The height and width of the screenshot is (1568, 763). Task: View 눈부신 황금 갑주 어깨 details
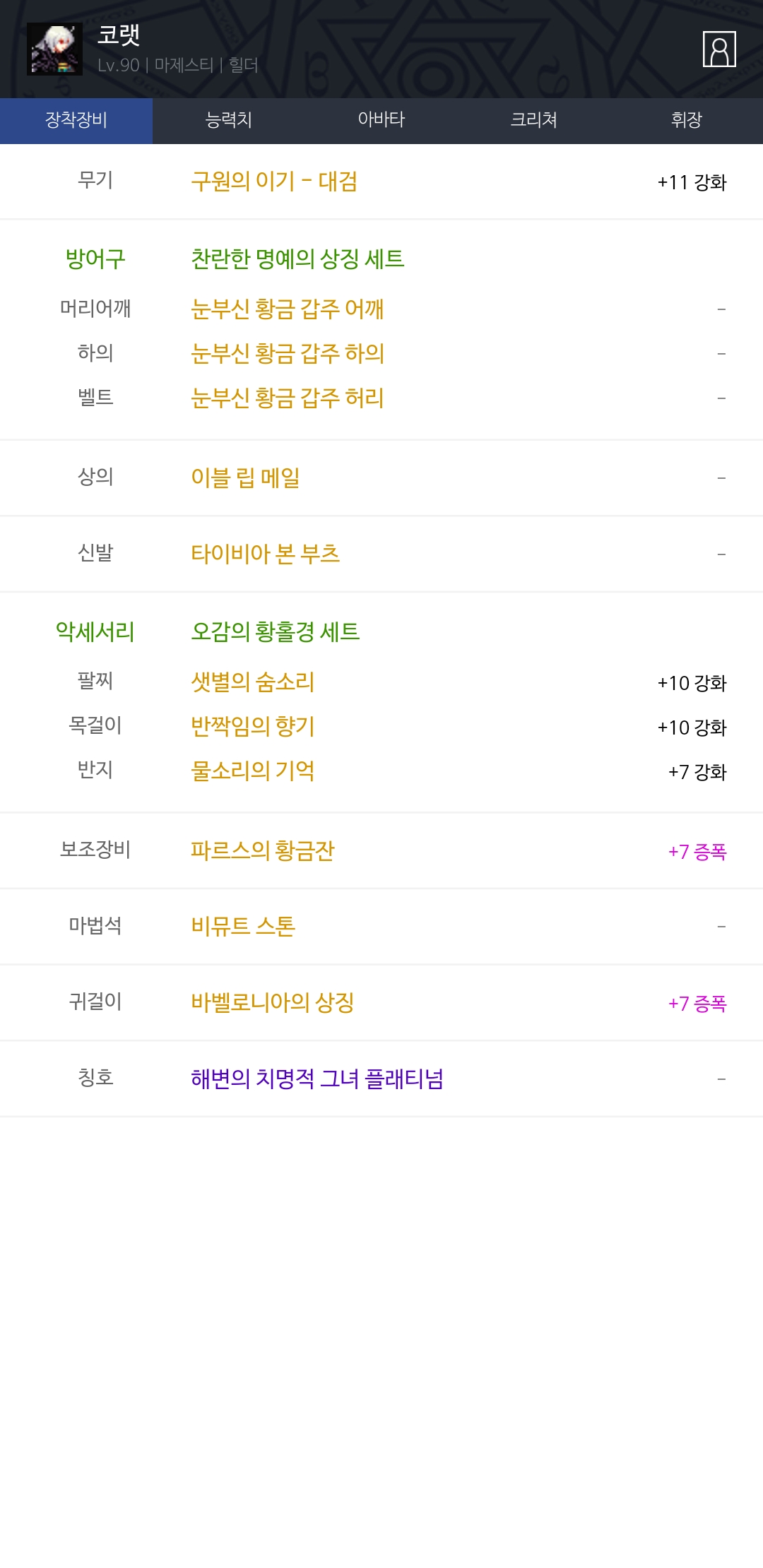coord(288,309)
